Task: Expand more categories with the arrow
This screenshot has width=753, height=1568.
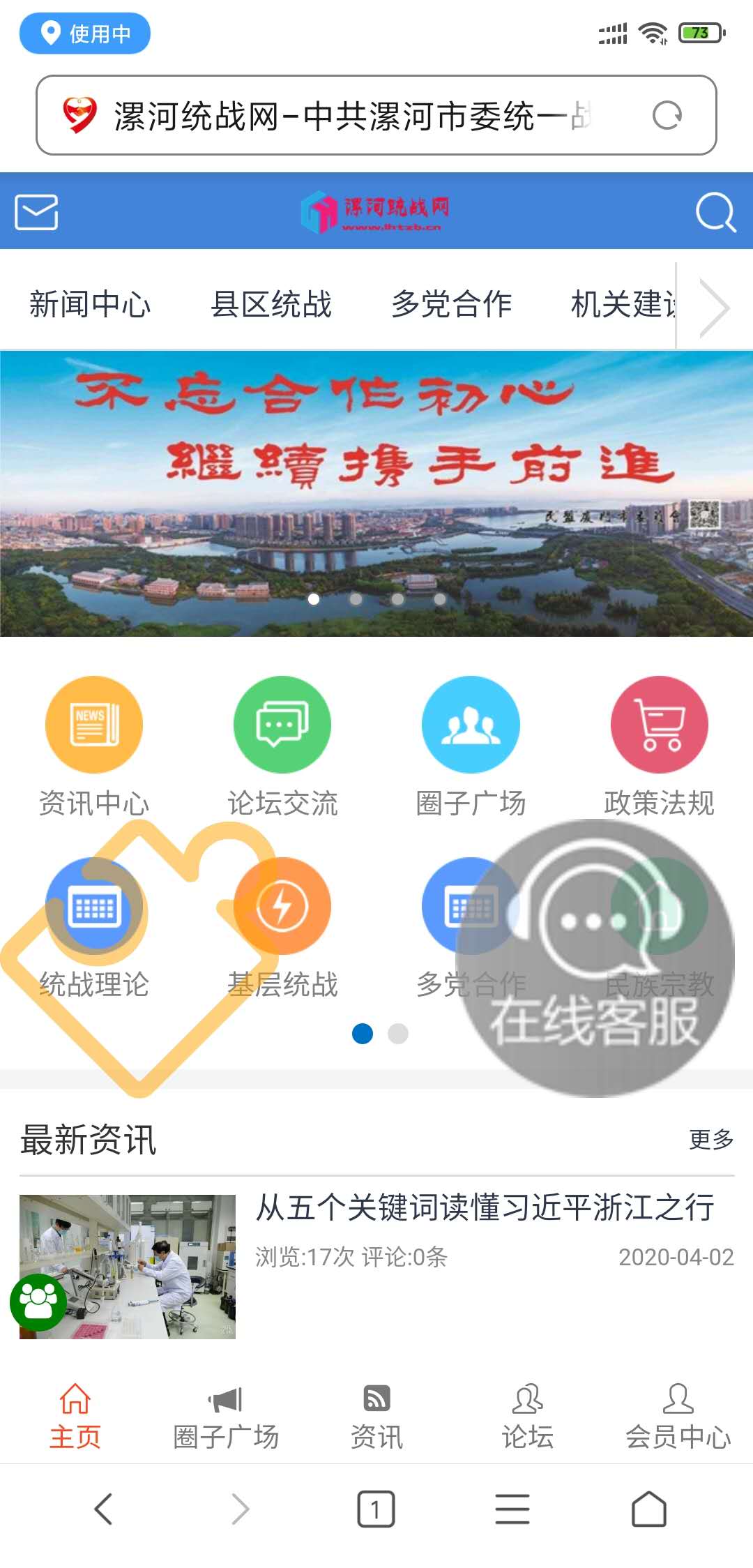Action: [x=715, y=307]
